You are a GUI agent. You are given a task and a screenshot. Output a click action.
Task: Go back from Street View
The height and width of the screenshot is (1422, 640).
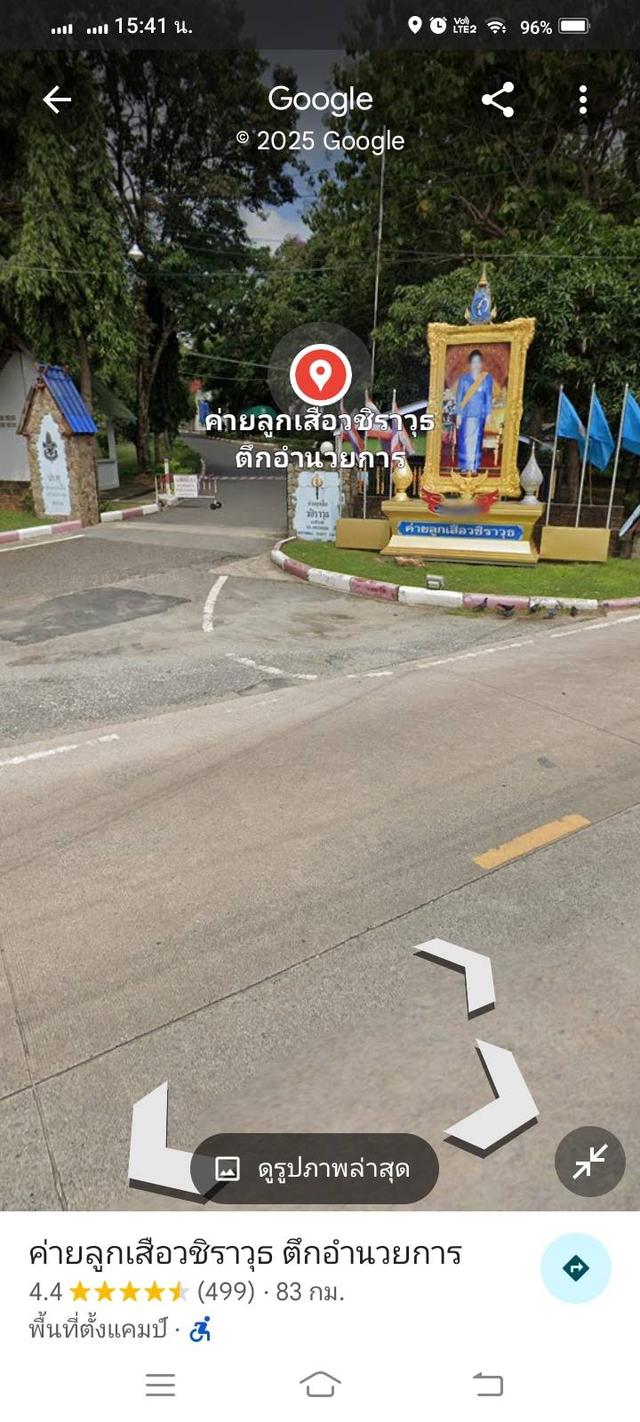pos(57,99)
